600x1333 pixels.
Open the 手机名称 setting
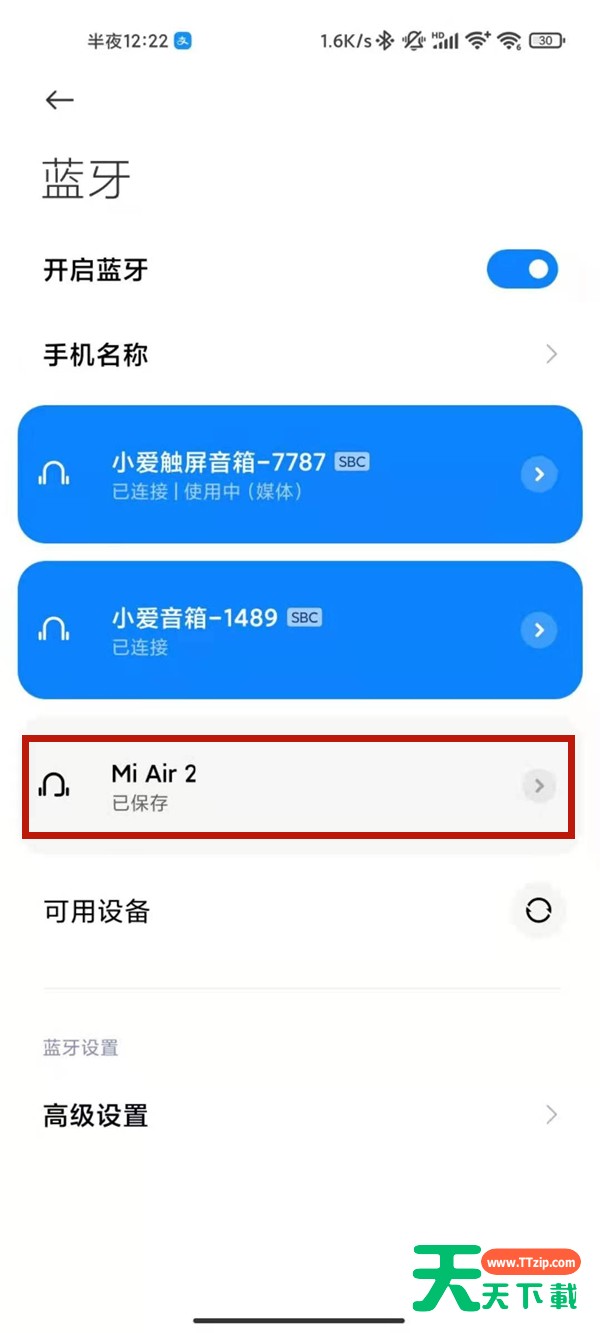[300, 354]
